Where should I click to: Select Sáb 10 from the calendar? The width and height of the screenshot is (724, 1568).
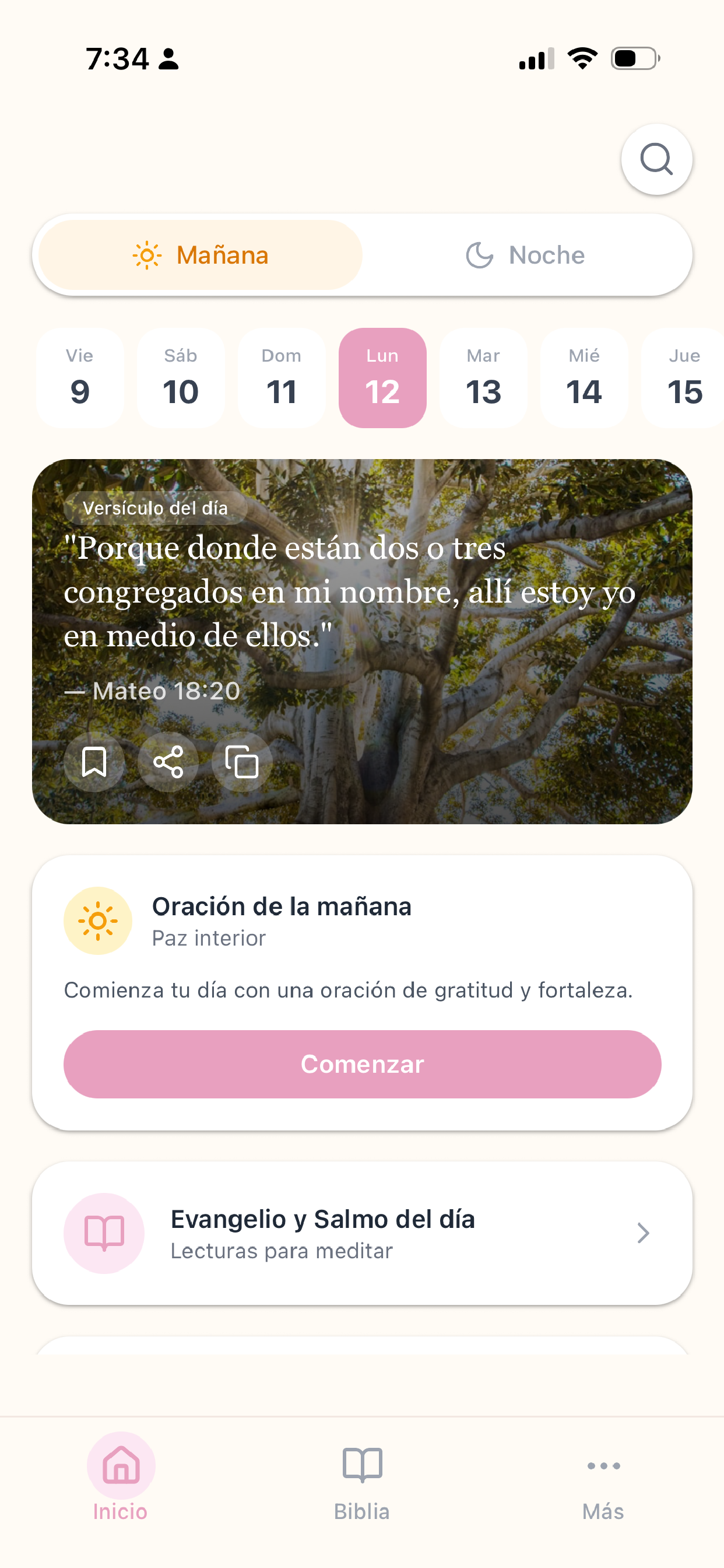point(181,377)
